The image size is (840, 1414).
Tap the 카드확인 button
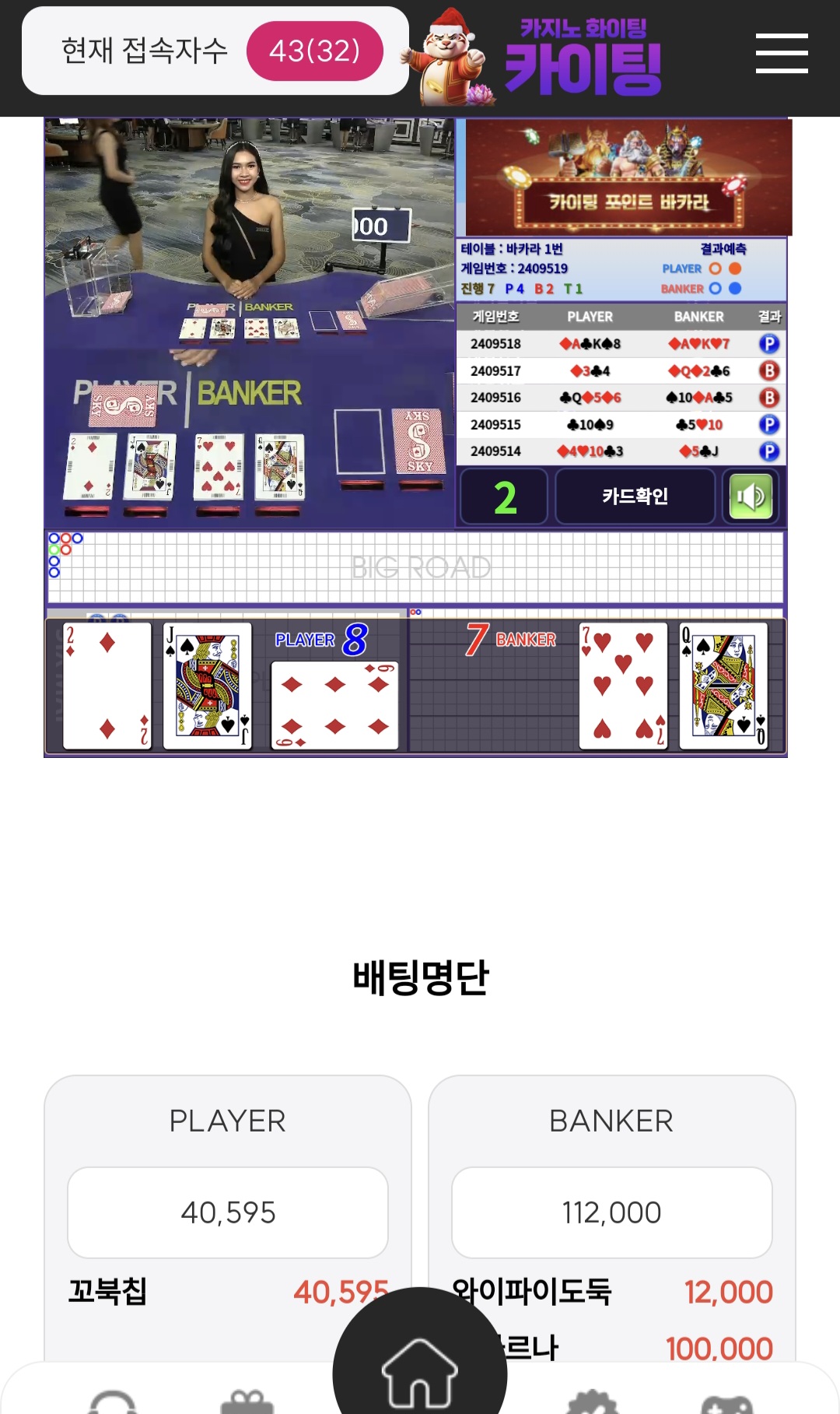click(635, 496)
